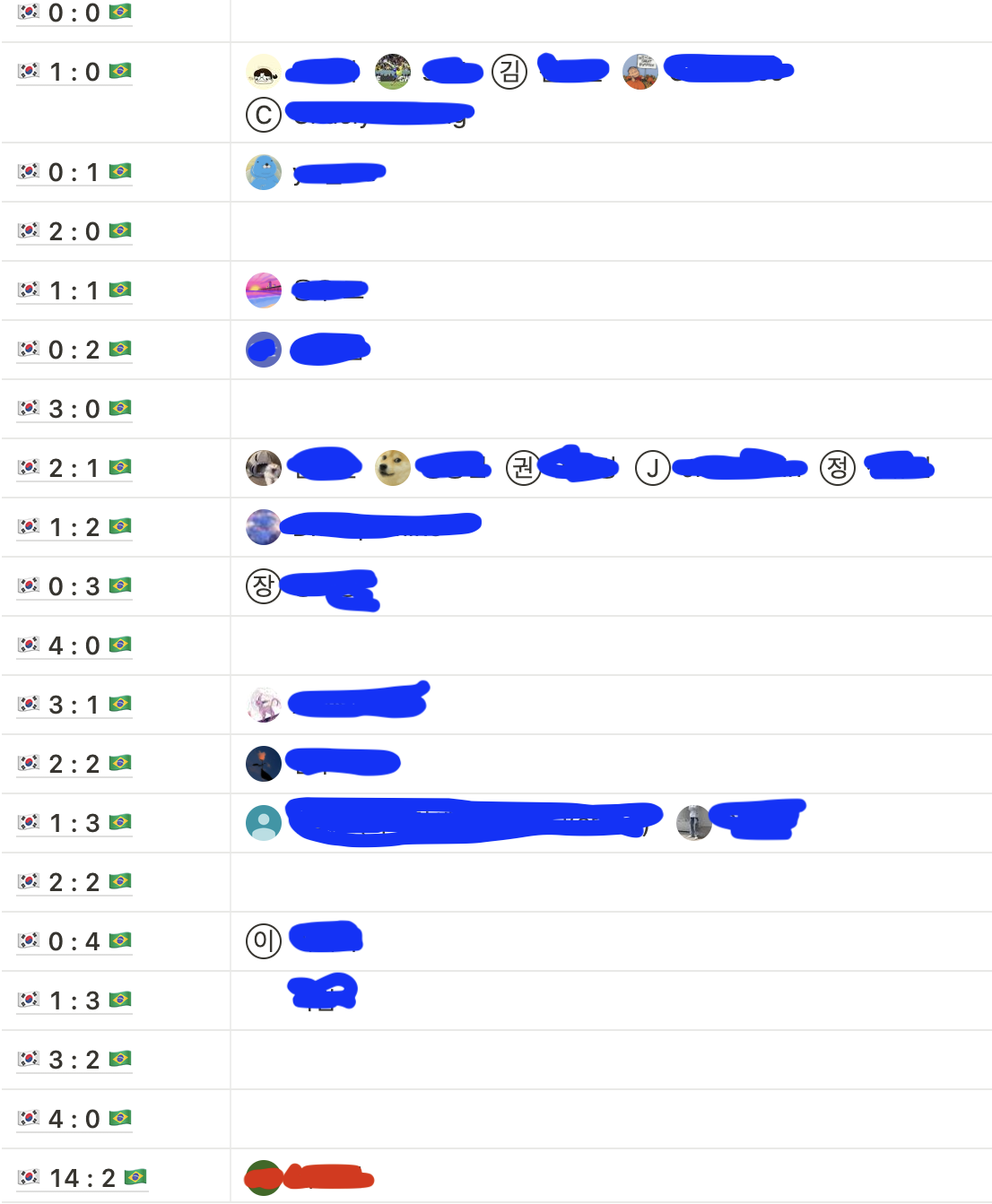Open the 0 : 1 score entry
This screenshot has width=992, height=1204.
(x=74, y=172)
